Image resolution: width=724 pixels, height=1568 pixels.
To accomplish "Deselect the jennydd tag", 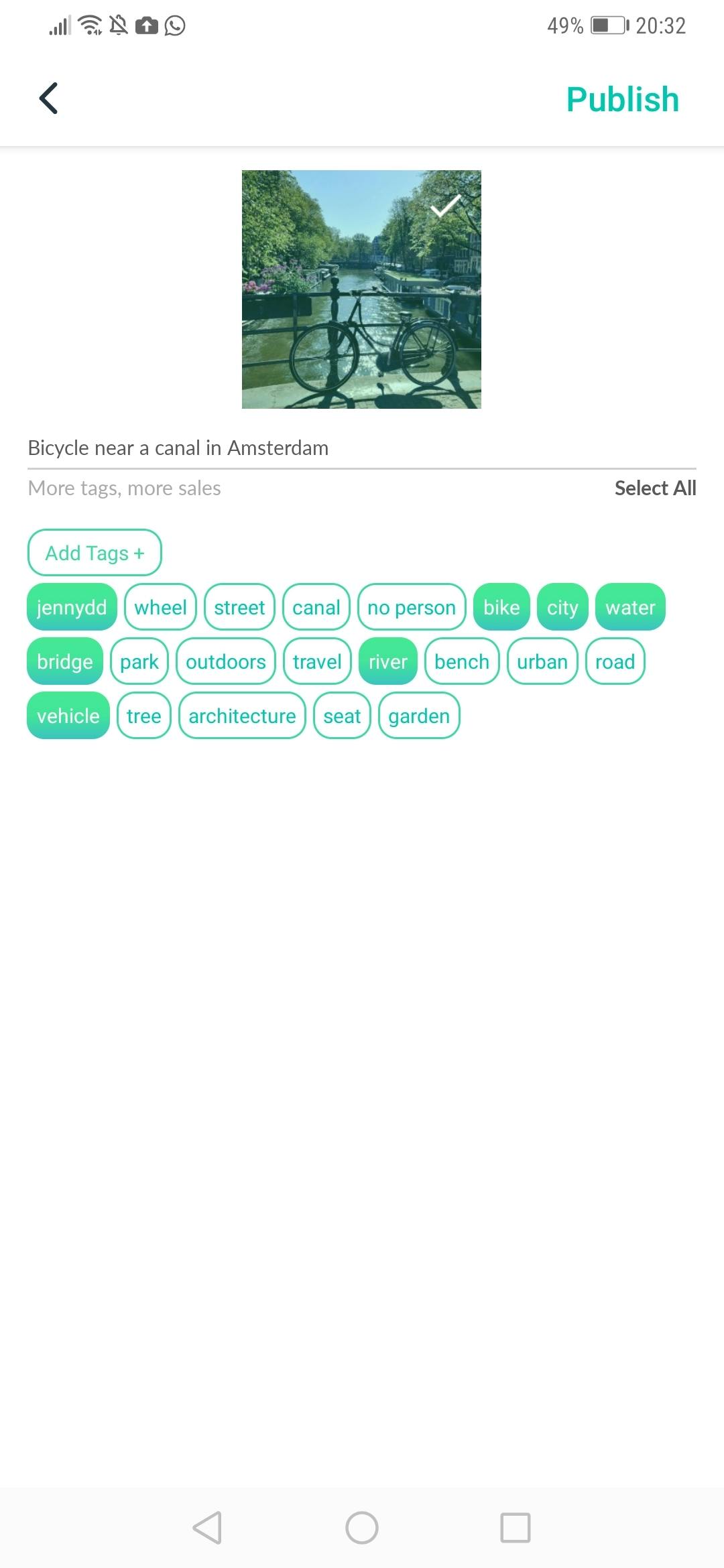I will (x=72, y=607).
